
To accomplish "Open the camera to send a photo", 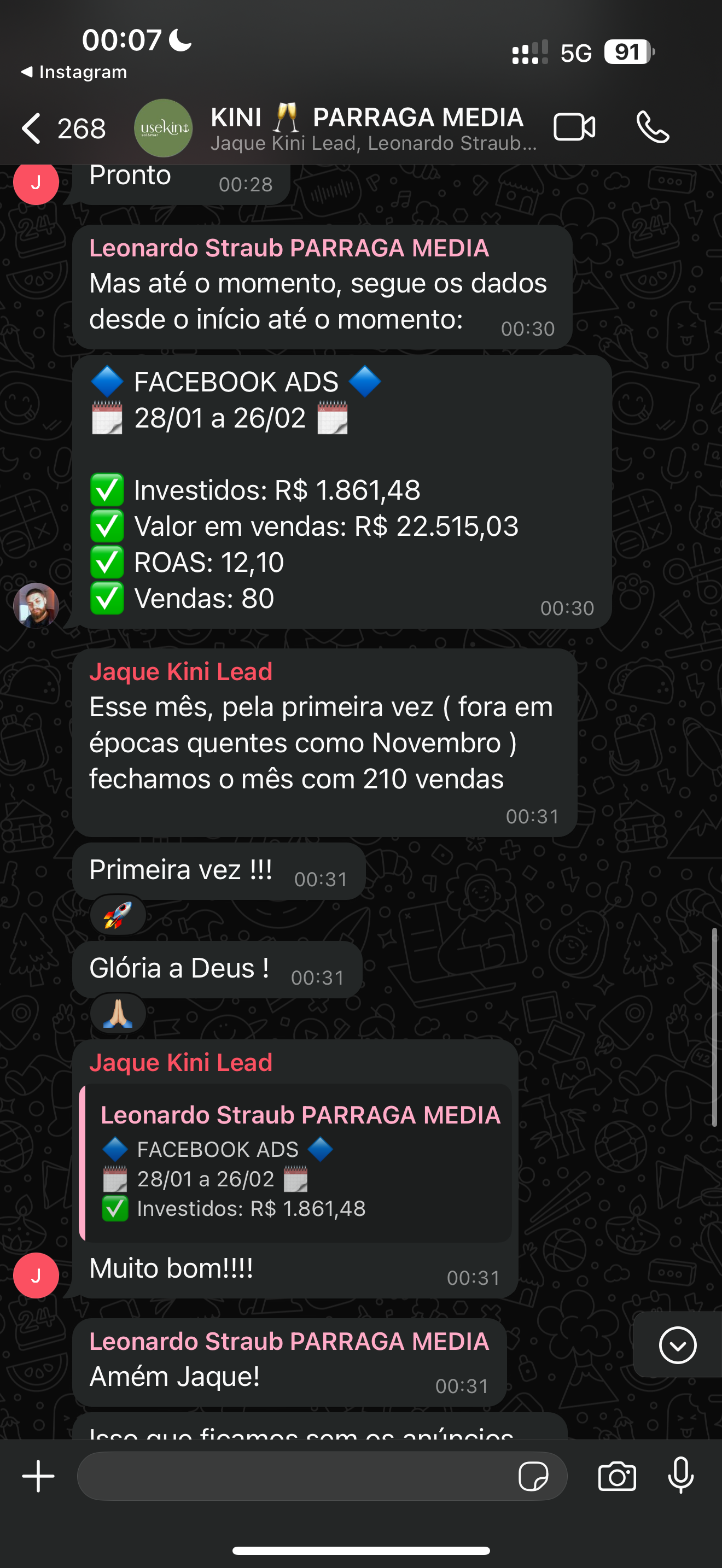I will tap(616, 1476).
